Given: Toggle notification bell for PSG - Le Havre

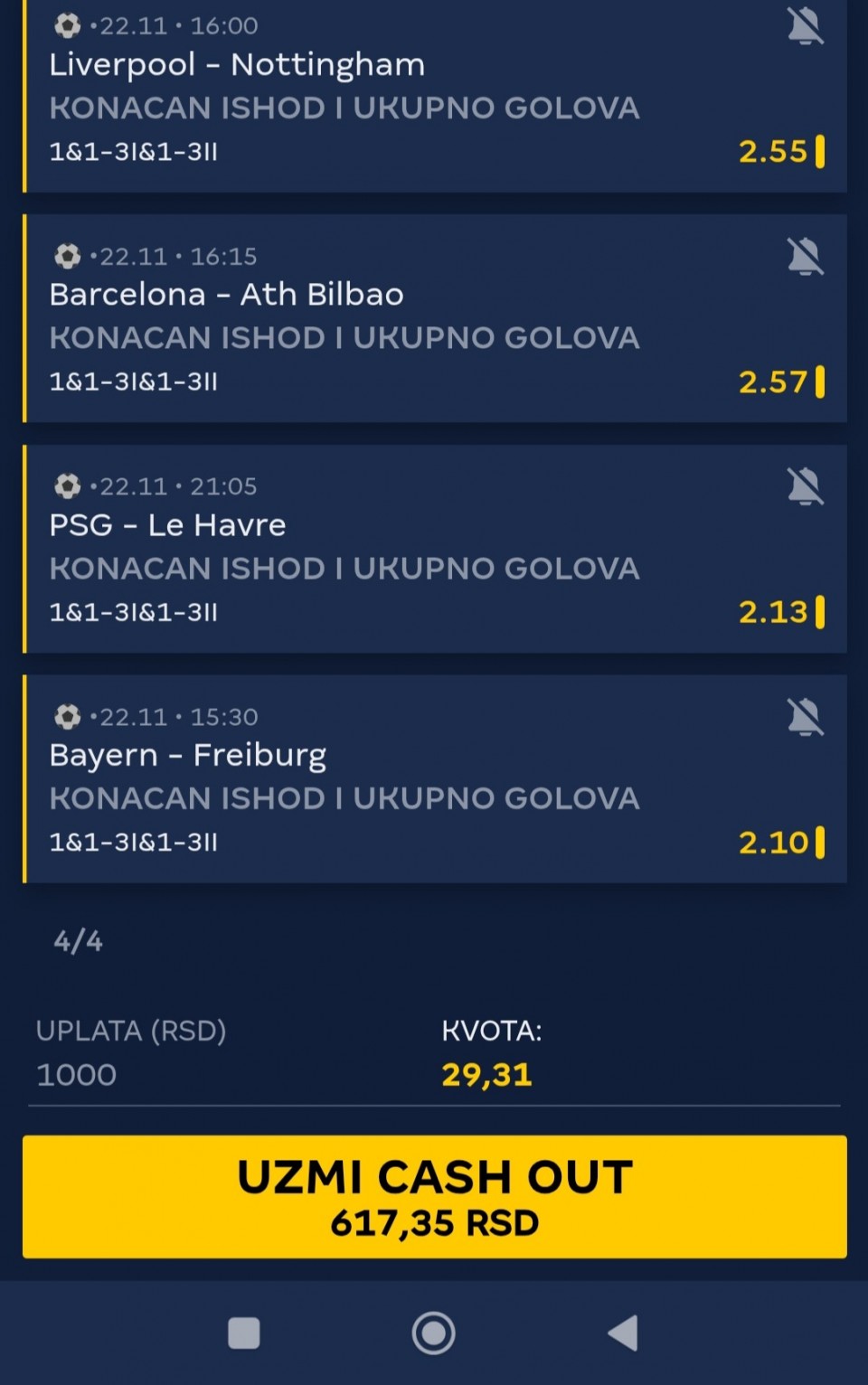Looking at the screenshot, I should coord(805,487).
